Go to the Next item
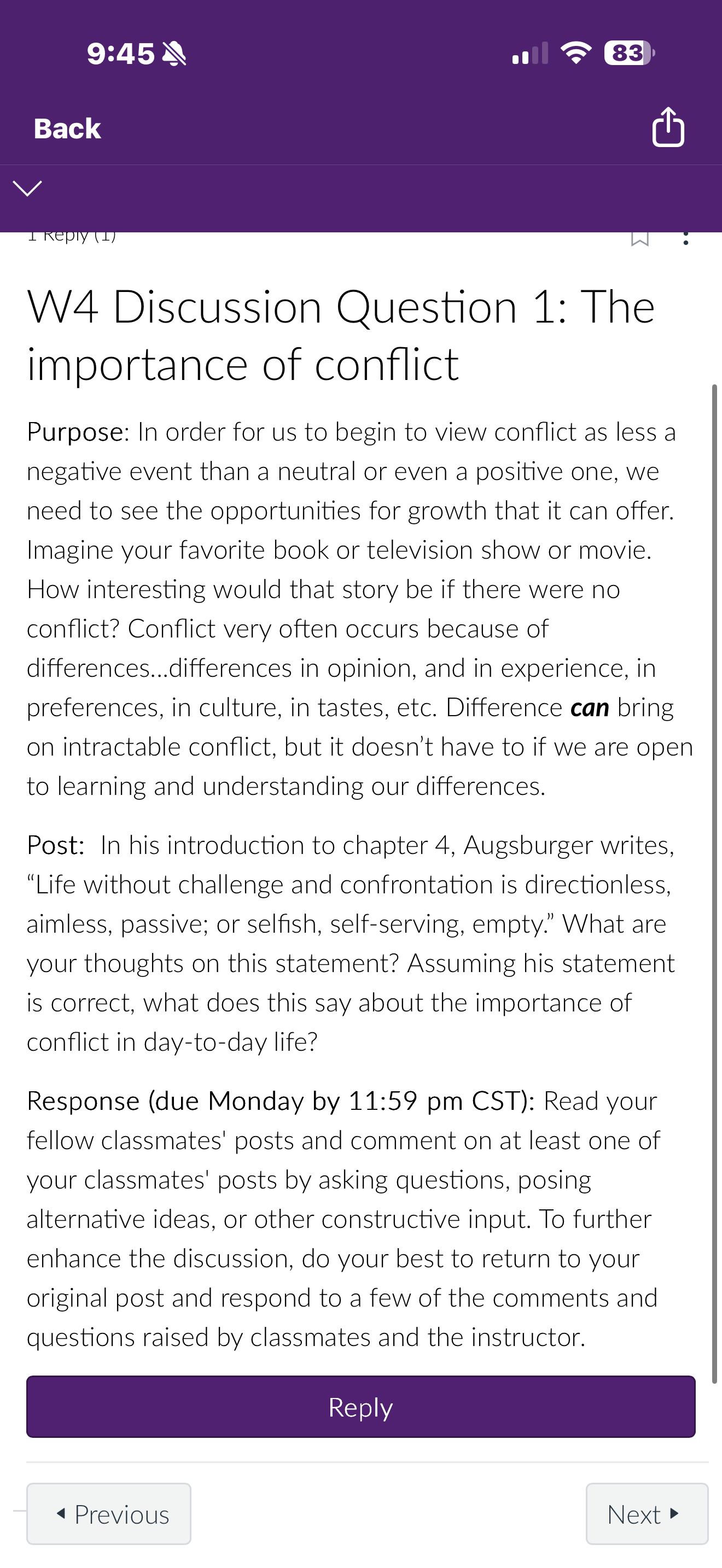Screen dimensions: 722x1568 tap(647, 1514)
